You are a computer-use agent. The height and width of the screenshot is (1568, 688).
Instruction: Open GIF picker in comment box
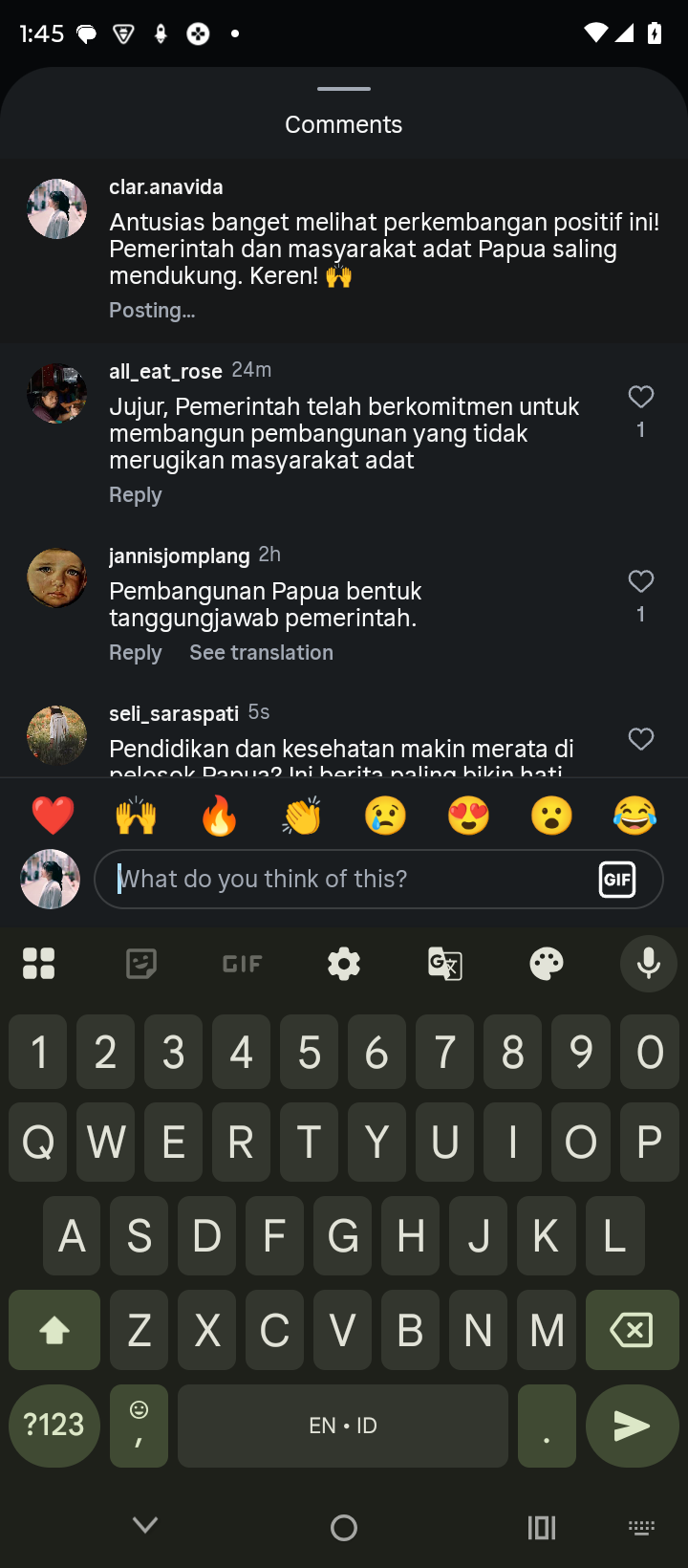point(617,879)
